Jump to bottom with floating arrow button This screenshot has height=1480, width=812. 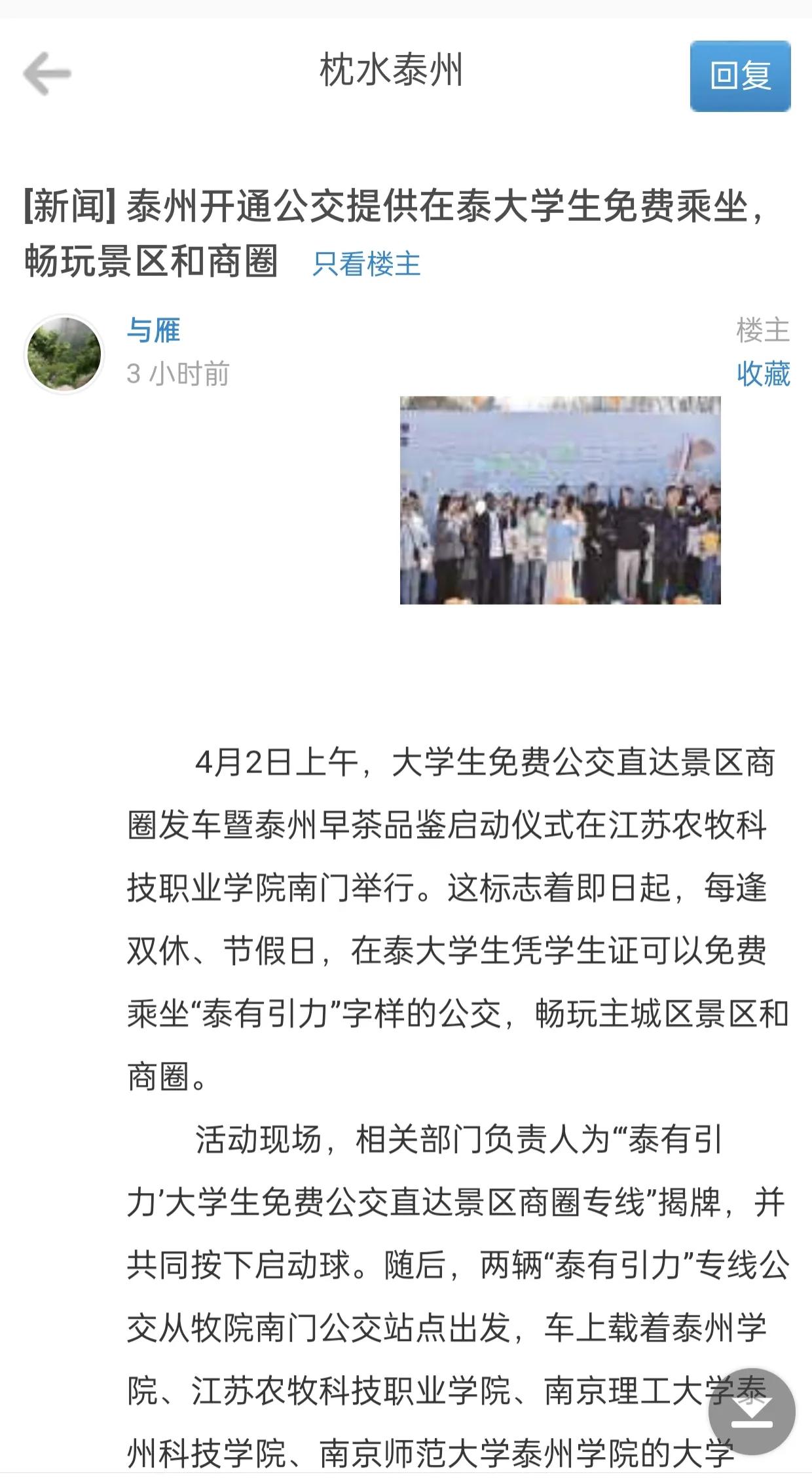[x=752, y=1412]
